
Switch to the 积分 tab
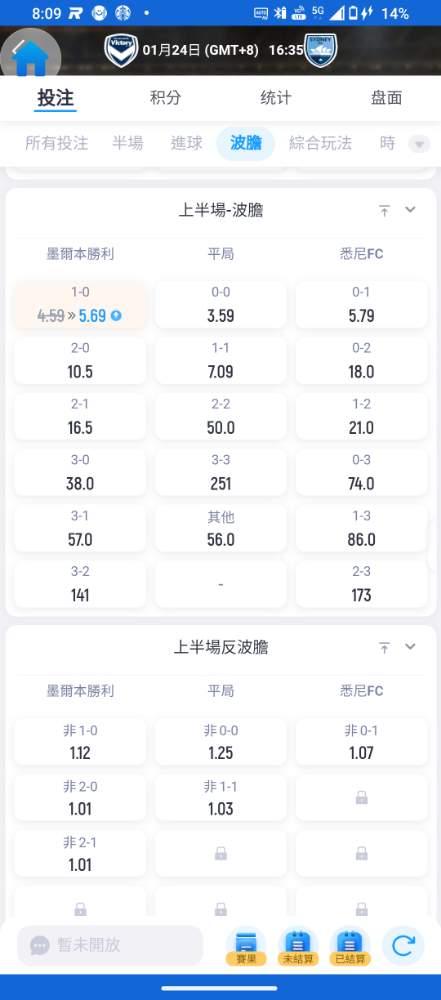(x=165, y=98)
